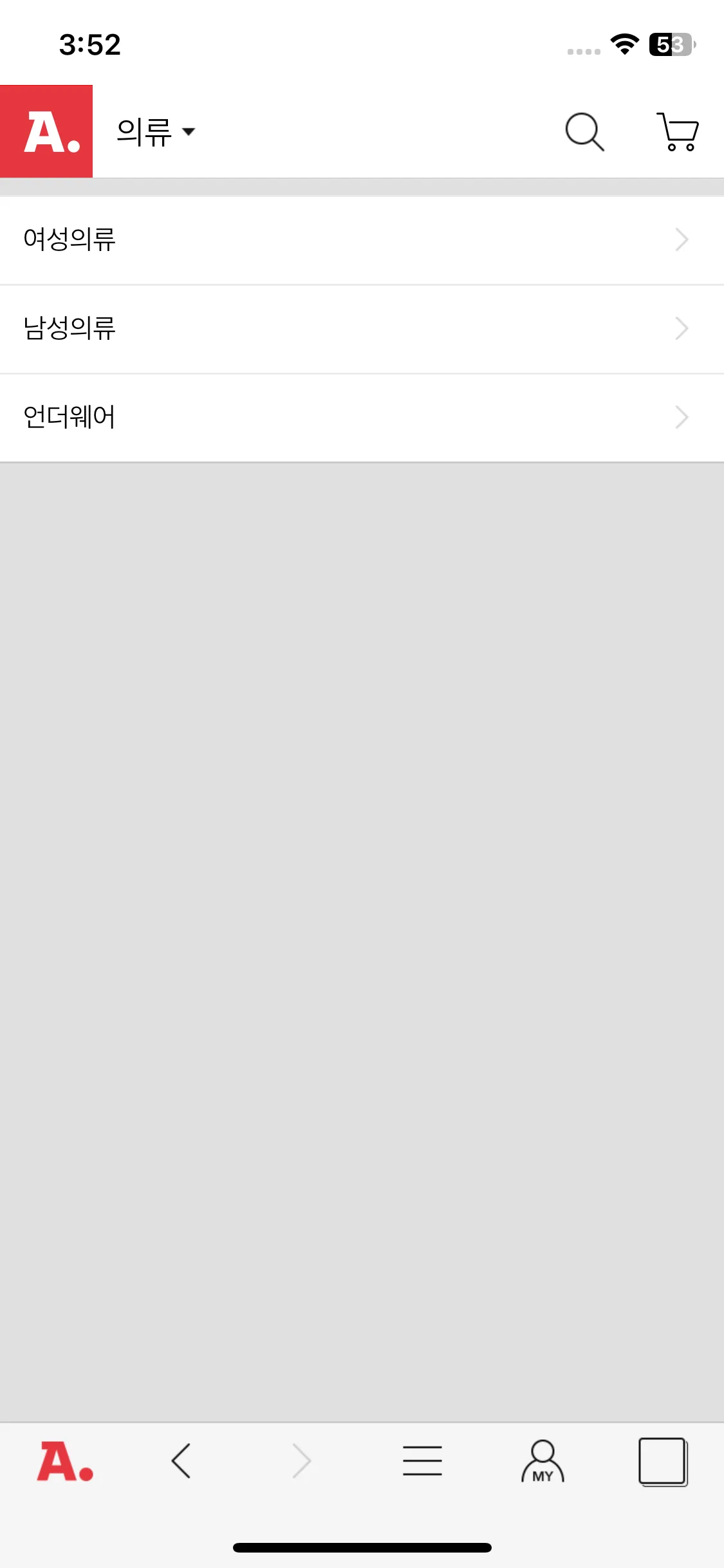
Task: Open the tabs window icon
Action: [663, 1461]
